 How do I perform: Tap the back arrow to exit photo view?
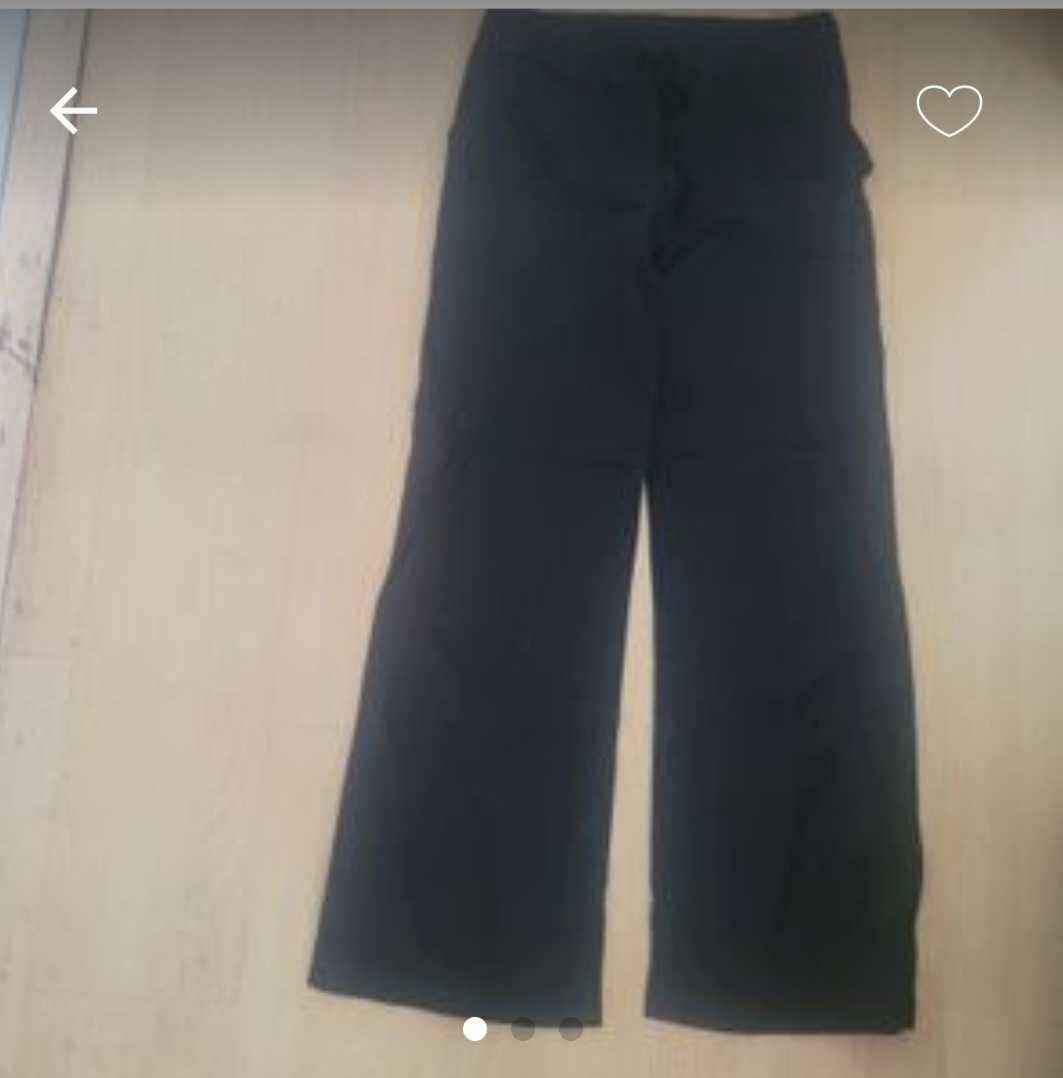point(74,110)
